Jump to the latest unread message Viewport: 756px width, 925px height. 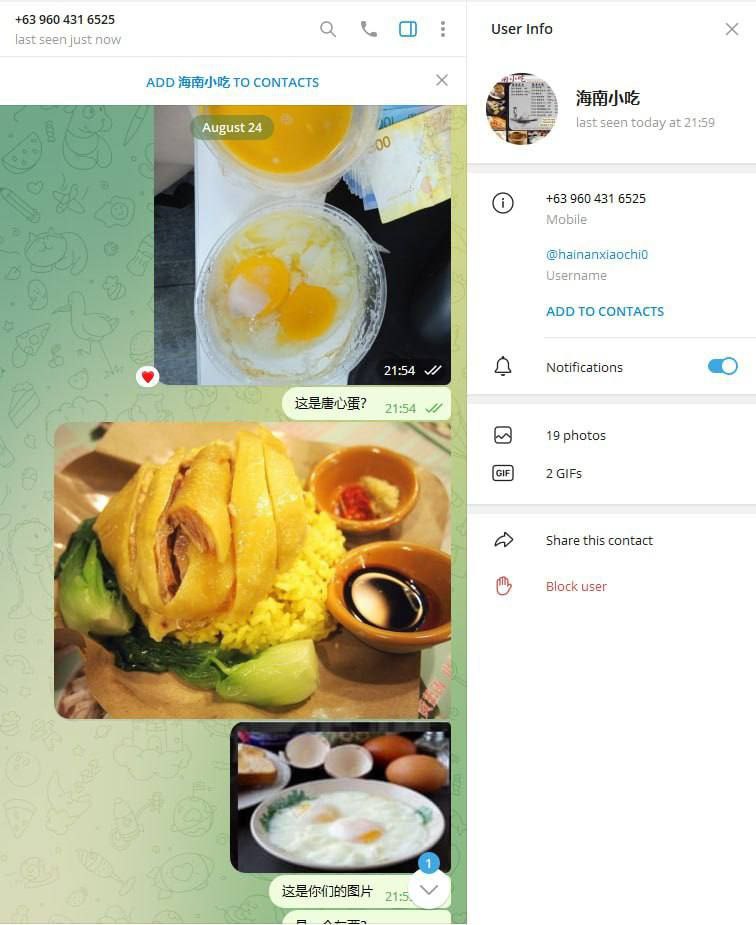[429, 887]
